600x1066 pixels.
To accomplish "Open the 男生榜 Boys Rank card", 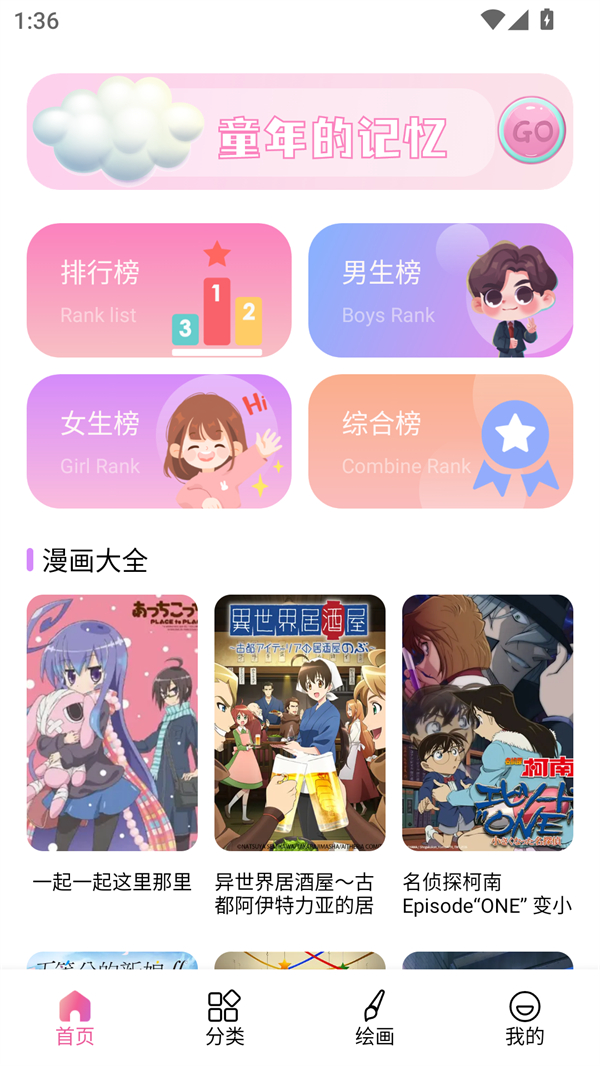I will 440,290.
